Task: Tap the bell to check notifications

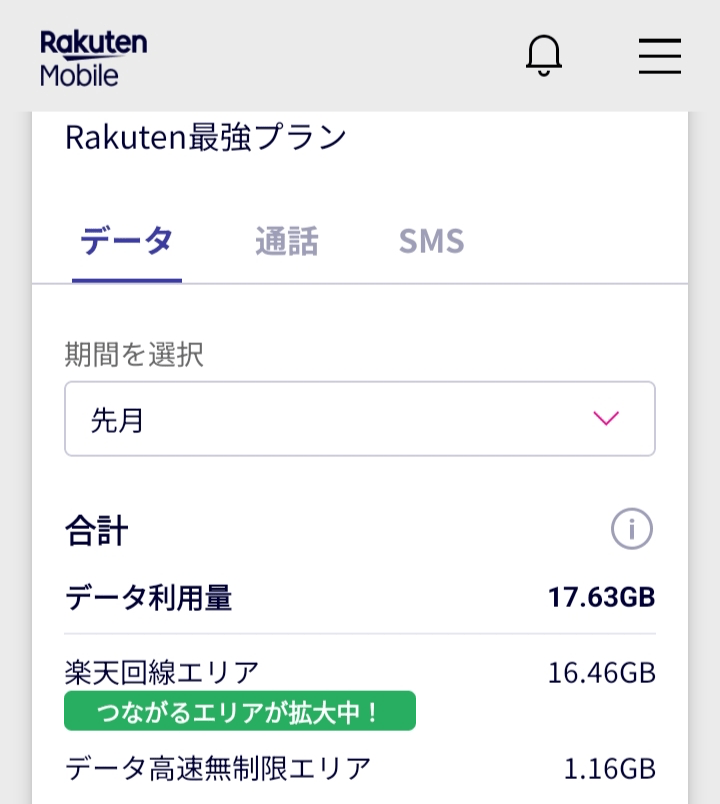Action: pyautogui.click(x=543, y=56)
